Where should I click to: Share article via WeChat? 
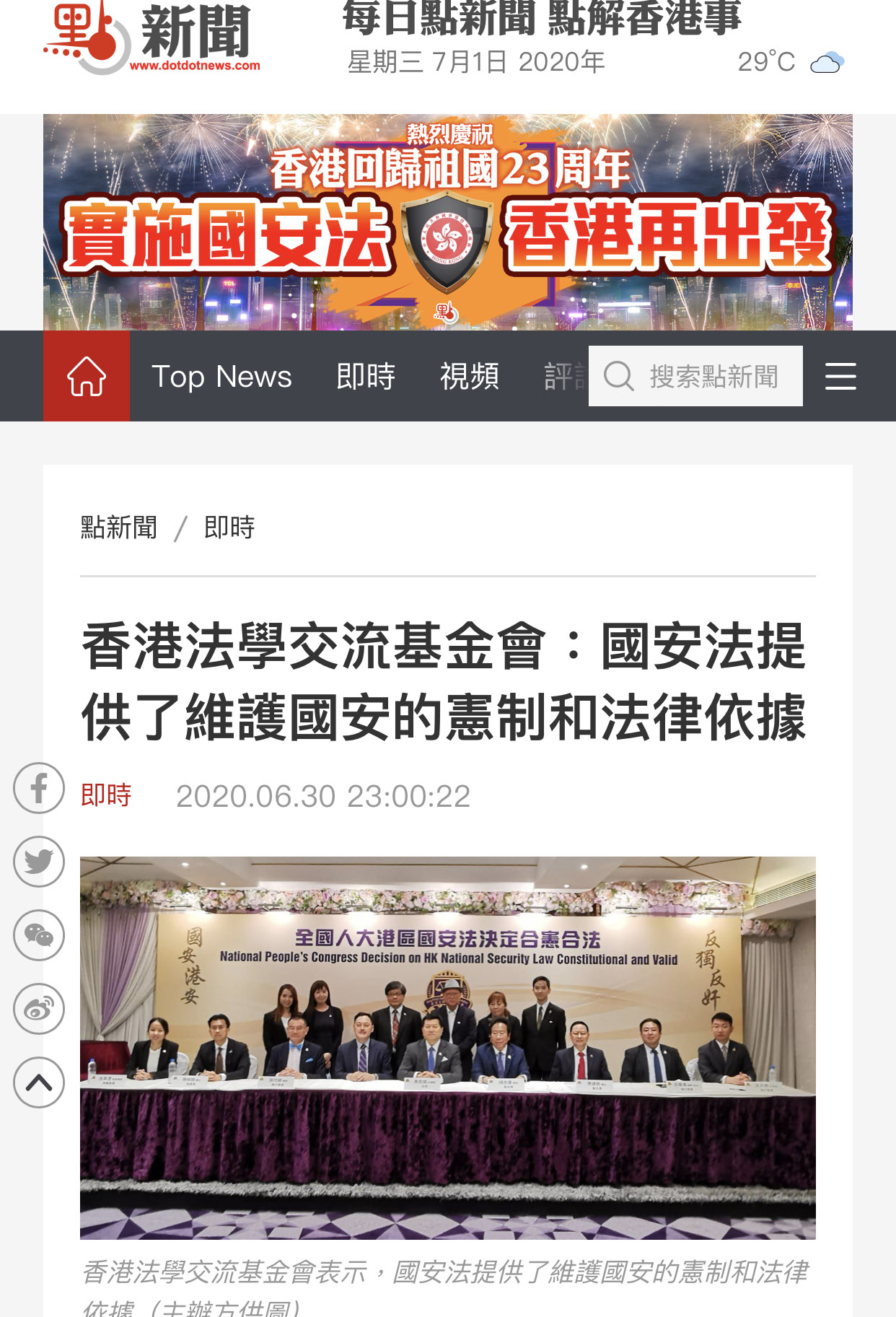coord(39,935)
